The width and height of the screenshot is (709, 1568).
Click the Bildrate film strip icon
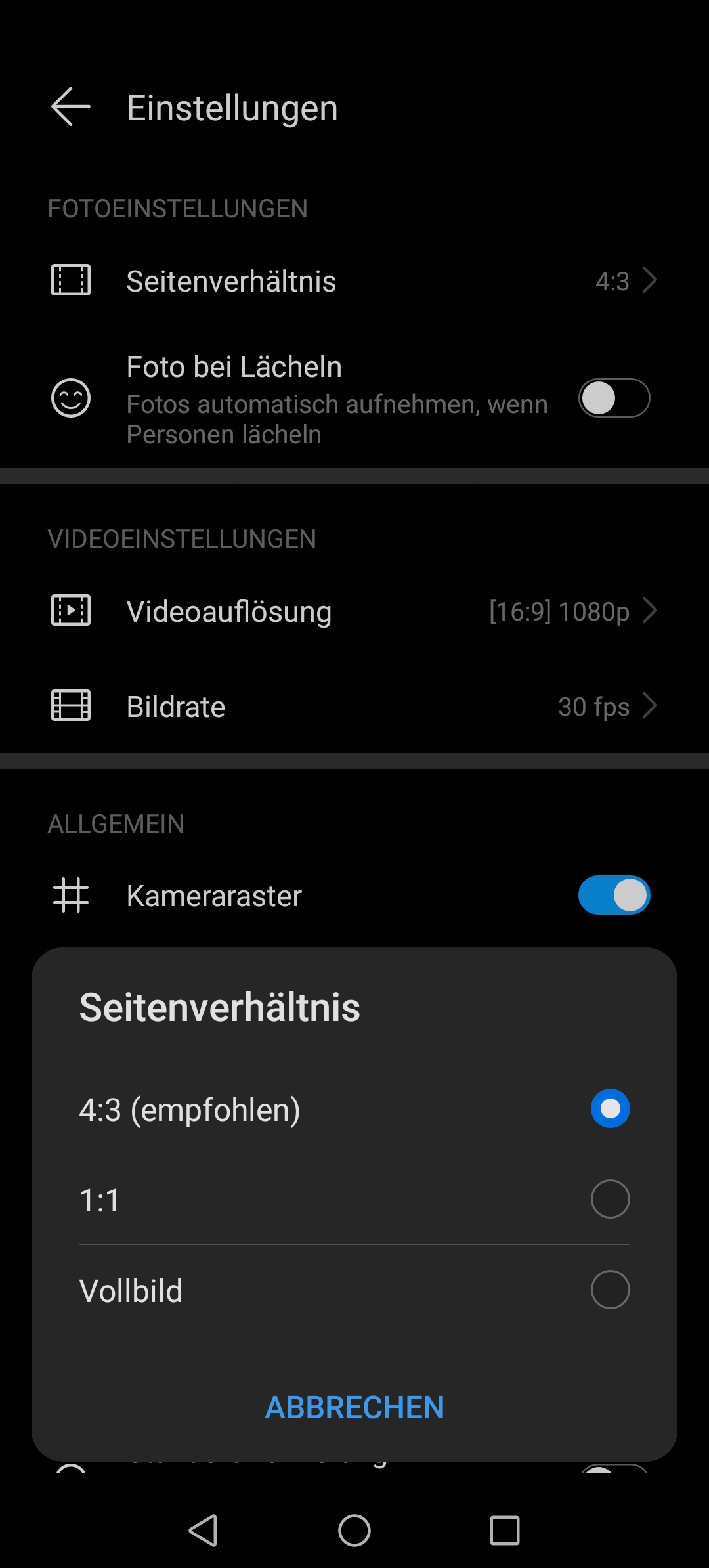(71, 706)
